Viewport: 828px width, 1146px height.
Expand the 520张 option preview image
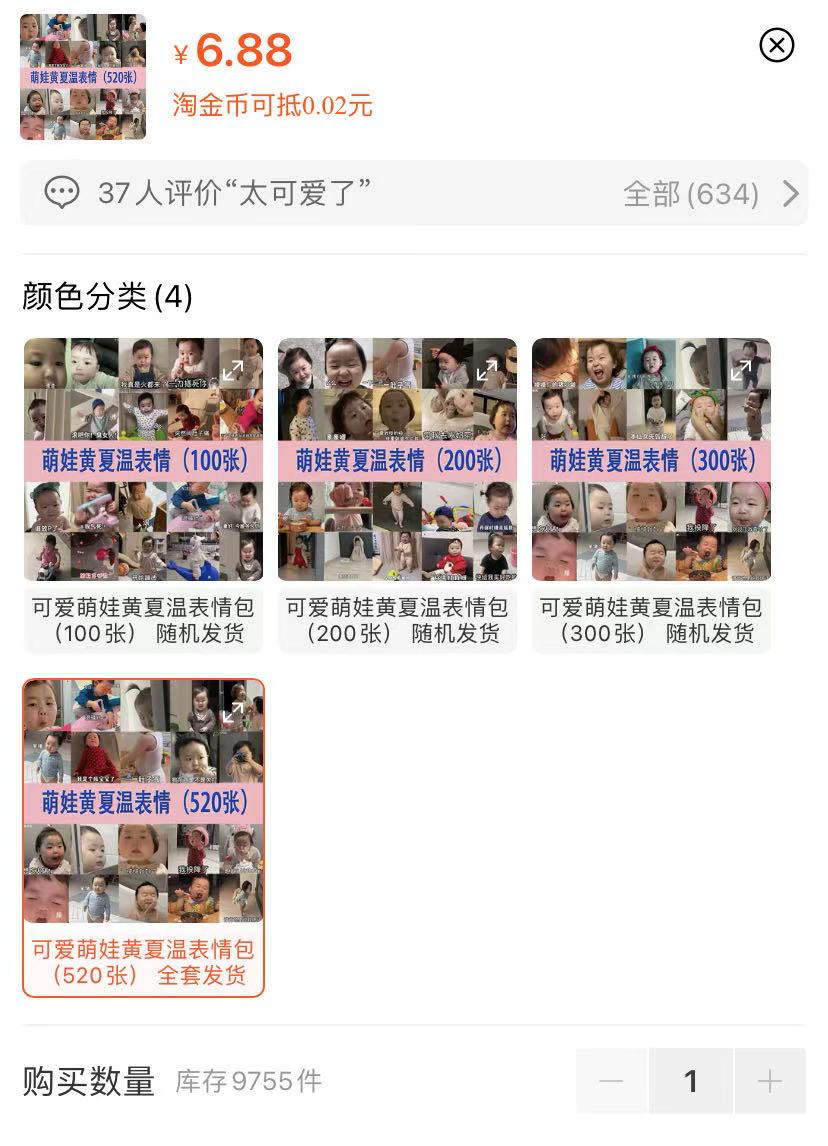click(x=233, y=713)
